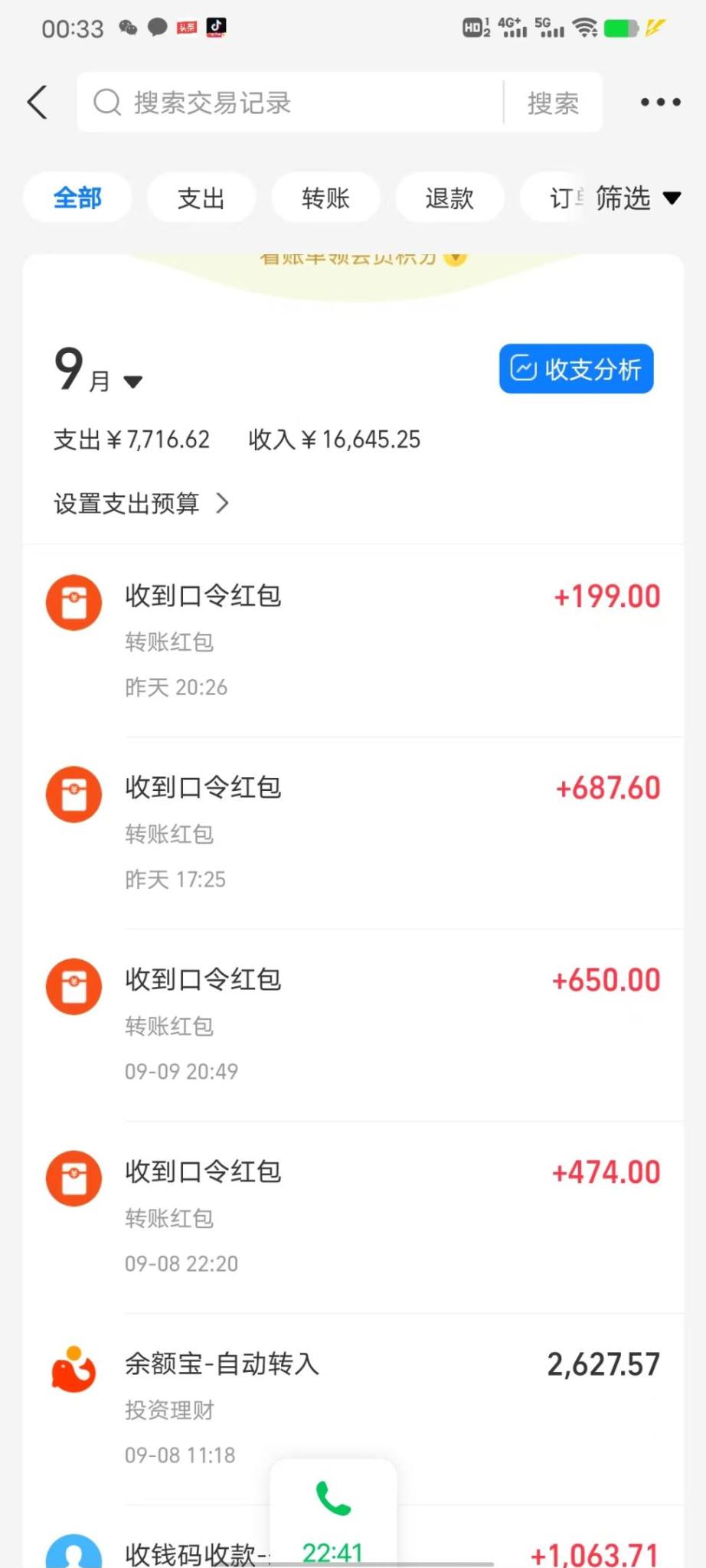Image resolution: width=706 pixels, height=1568 pixels.
Task: View the +650.00 口令红包 transaction
Action: click(352, 1024)
